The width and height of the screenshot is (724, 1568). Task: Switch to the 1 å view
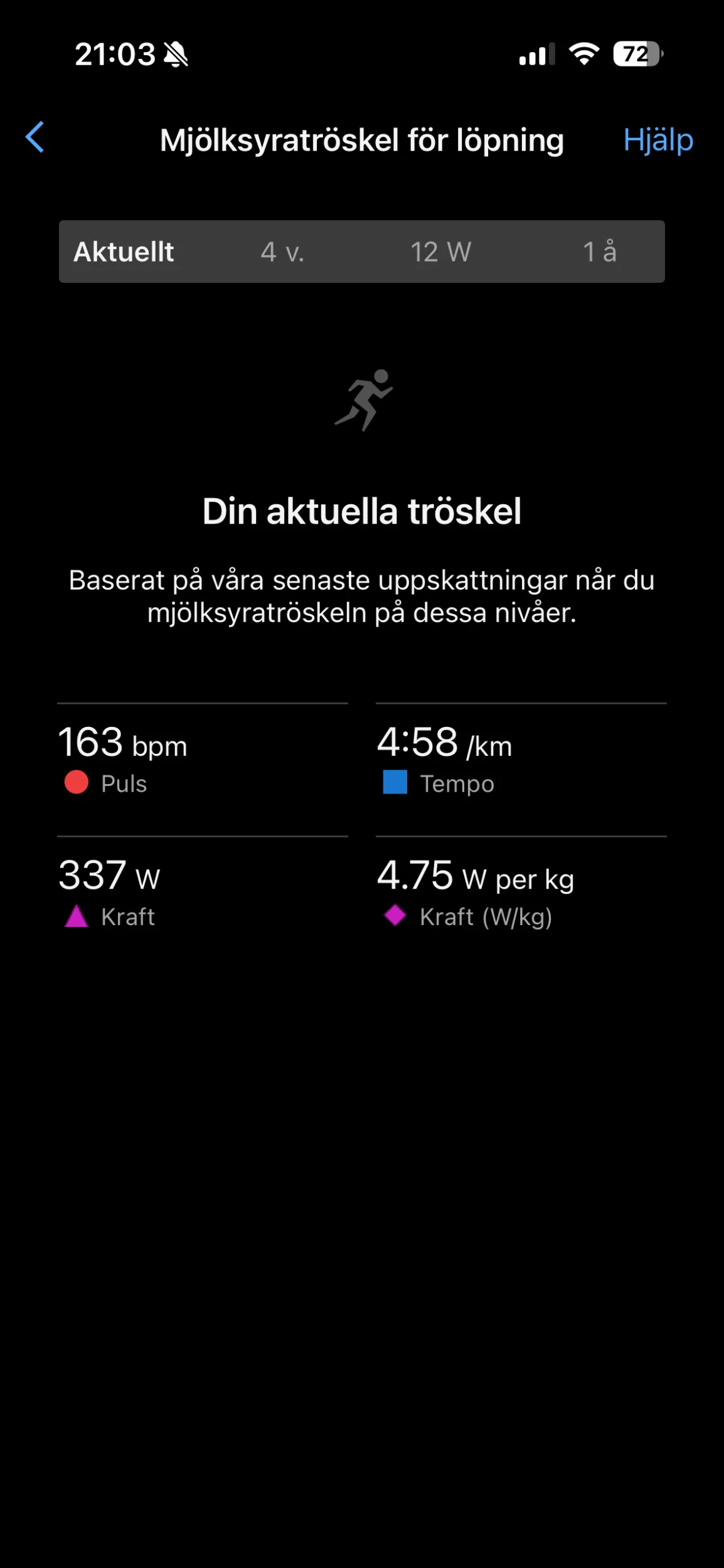tap(600, 252)
